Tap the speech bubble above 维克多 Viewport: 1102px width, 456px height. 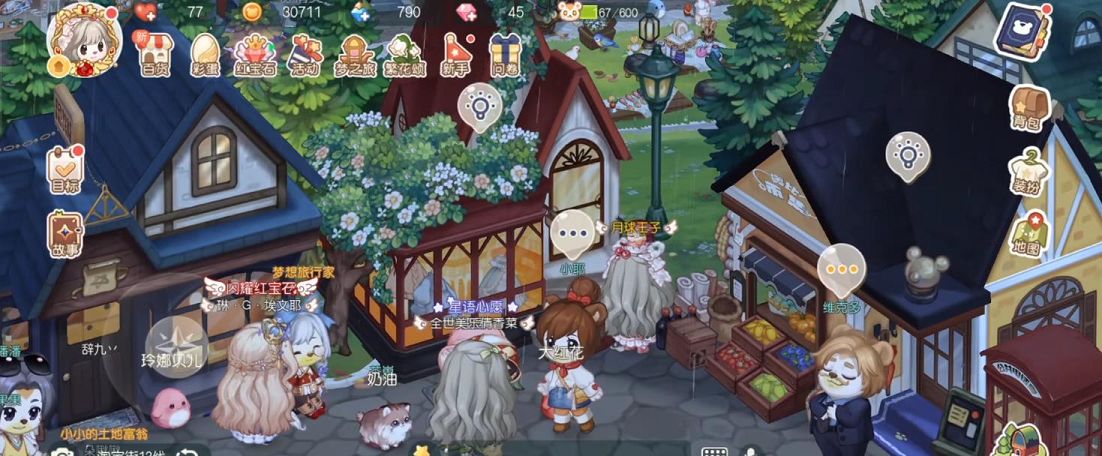coord(841,268)
